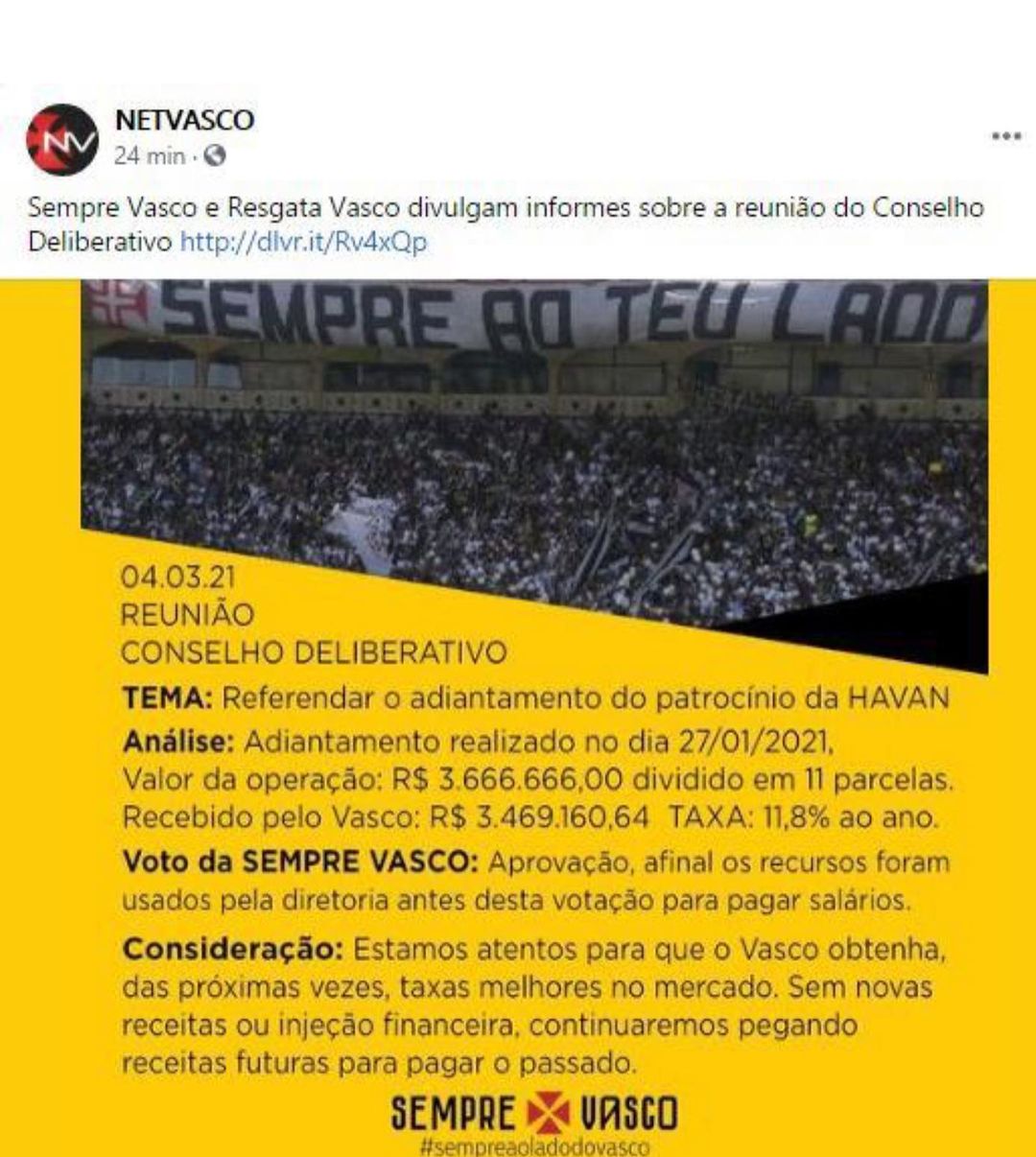Open the post's three-dot options menu
The width and height of the screenshot is (1036, 1157).
pyautogui.click(x=1005, y=137)
